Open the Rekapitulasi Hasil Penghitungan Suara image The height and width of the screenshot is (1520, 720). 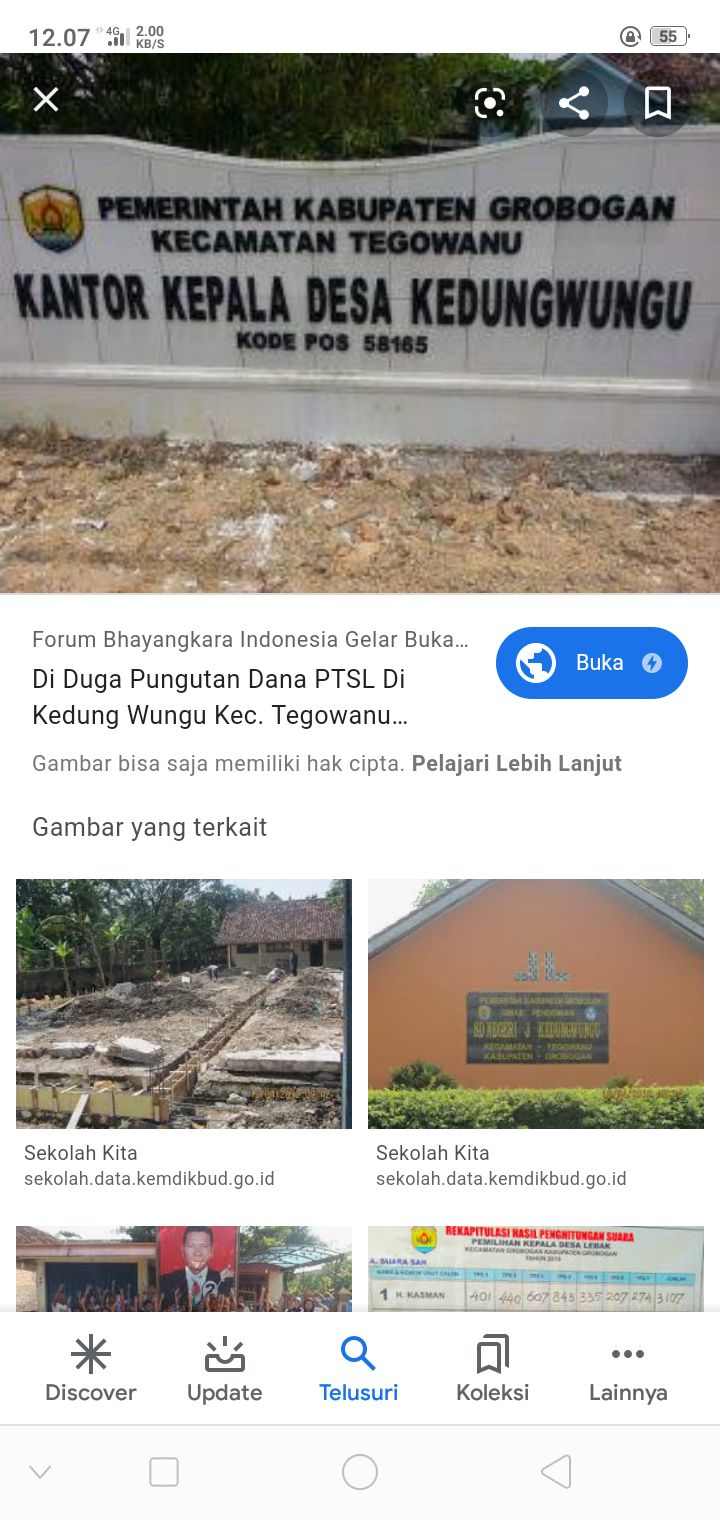(x=536, y=1268)
